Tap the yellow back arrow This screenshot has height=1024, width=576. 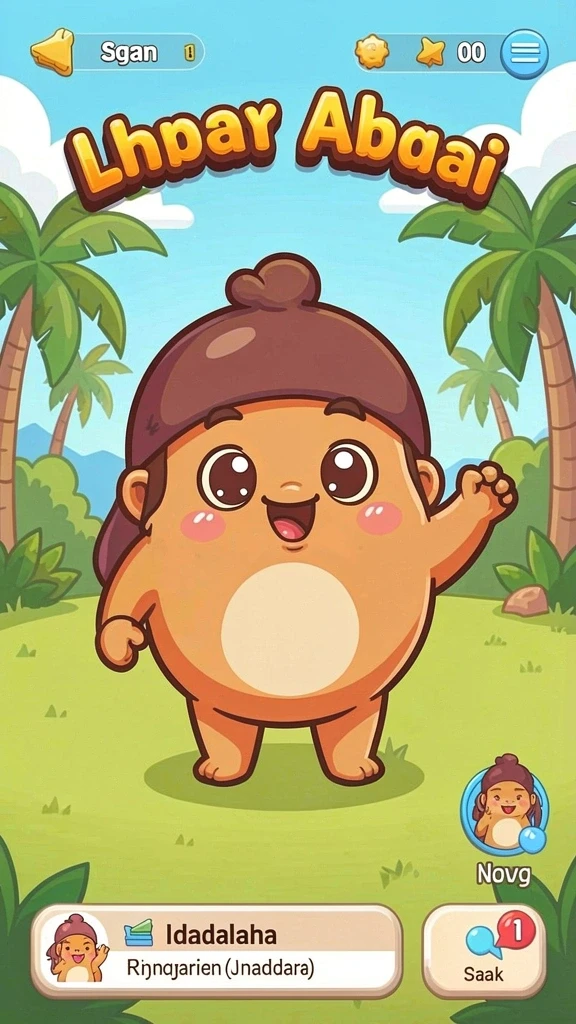pyautogui.click(x=52, y=52)
